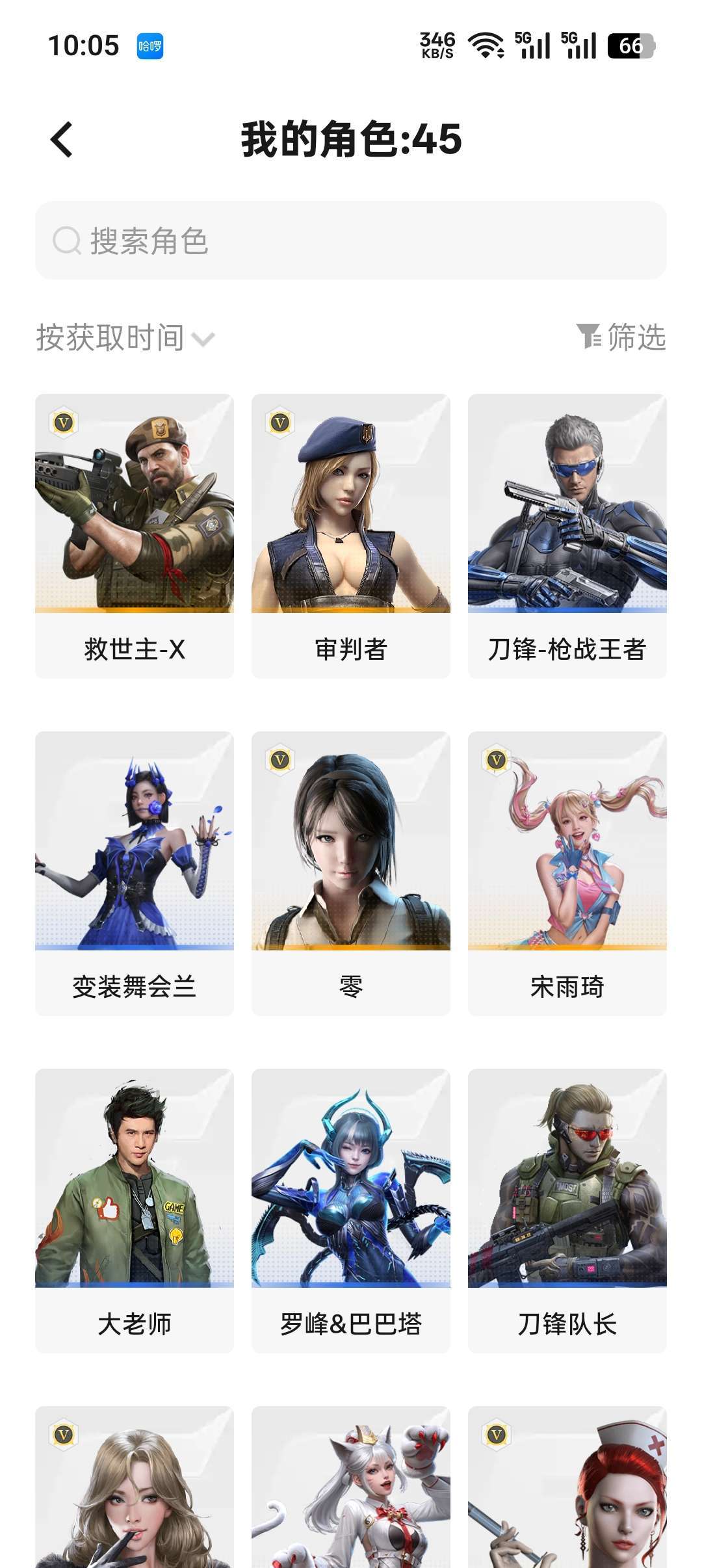Screen dimensions: 702x1568
Task: Go back using the top-left arrow
Action: point(62,140)
